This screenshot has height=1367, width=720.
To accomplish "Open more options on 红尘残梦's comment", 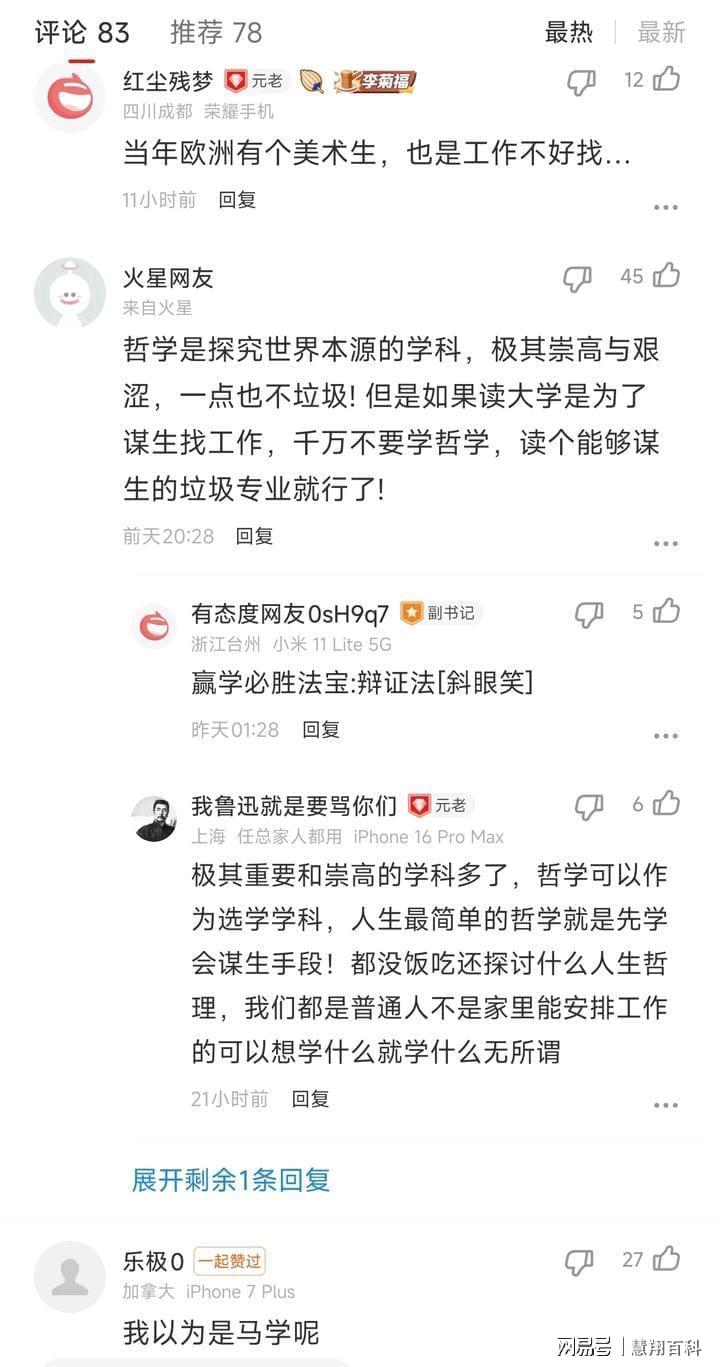I will click(x=666, y=207).
